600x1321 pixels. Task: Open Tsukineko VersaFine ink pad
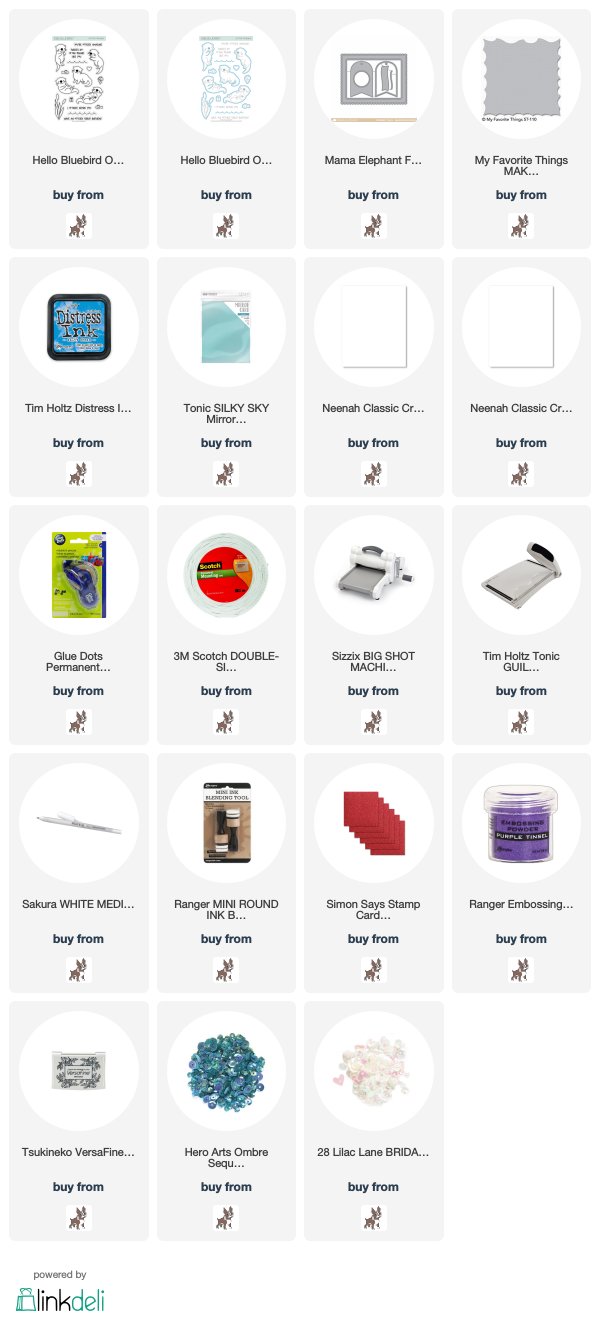pyautogui.click(x=78, y=1121)
